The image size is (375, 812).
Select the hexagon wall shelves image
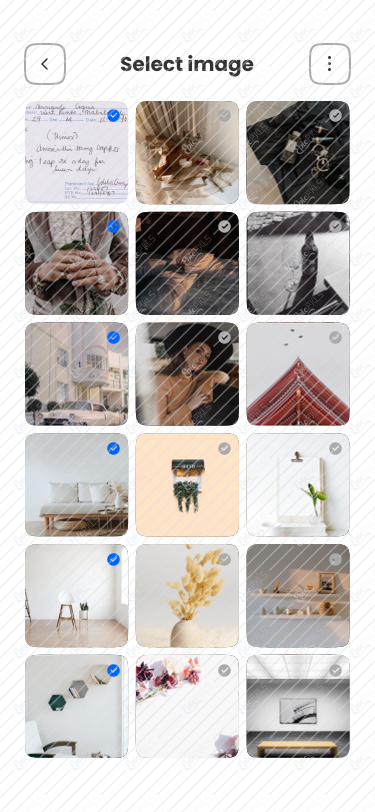(x=77, y=706)
